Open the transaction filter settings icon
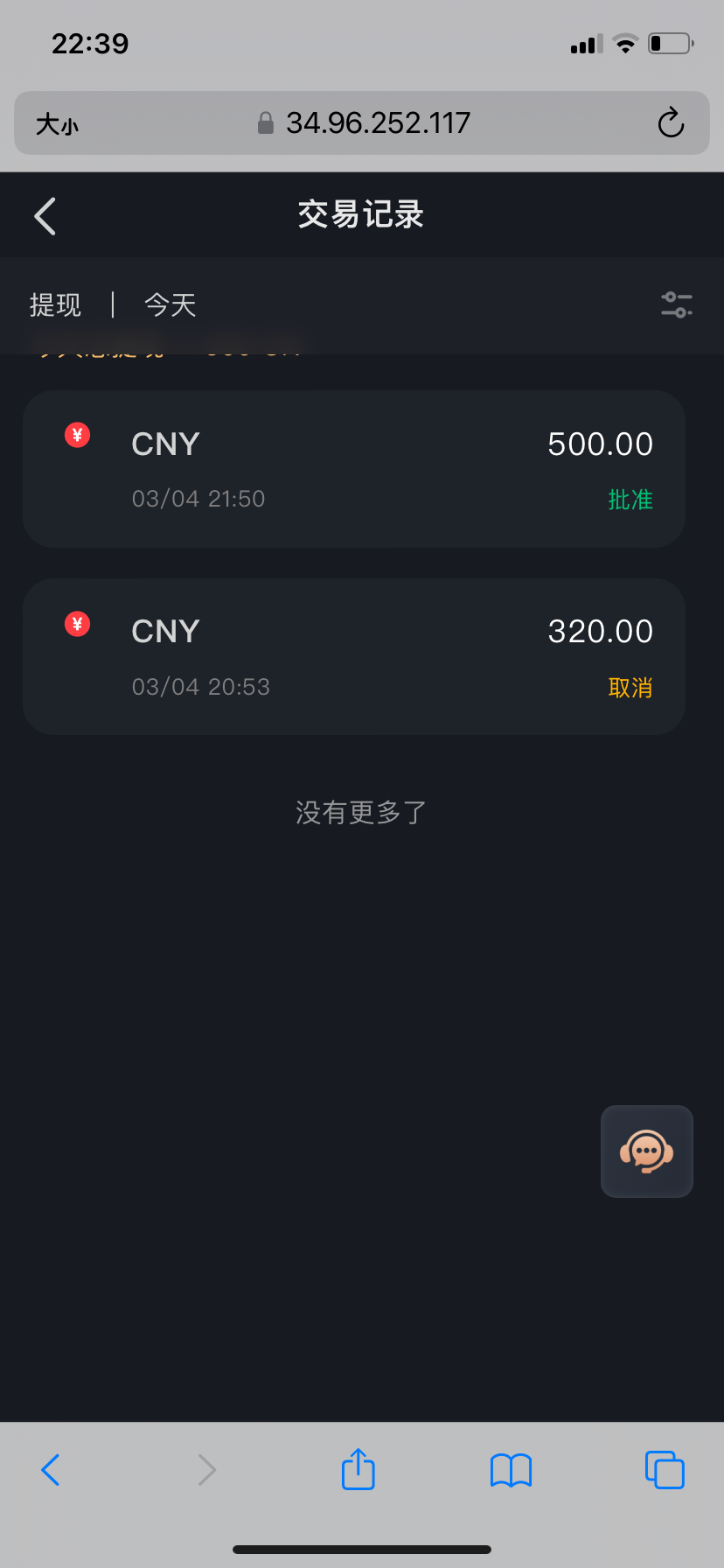Screen dimensions: 724x1568 click(676, 304)
